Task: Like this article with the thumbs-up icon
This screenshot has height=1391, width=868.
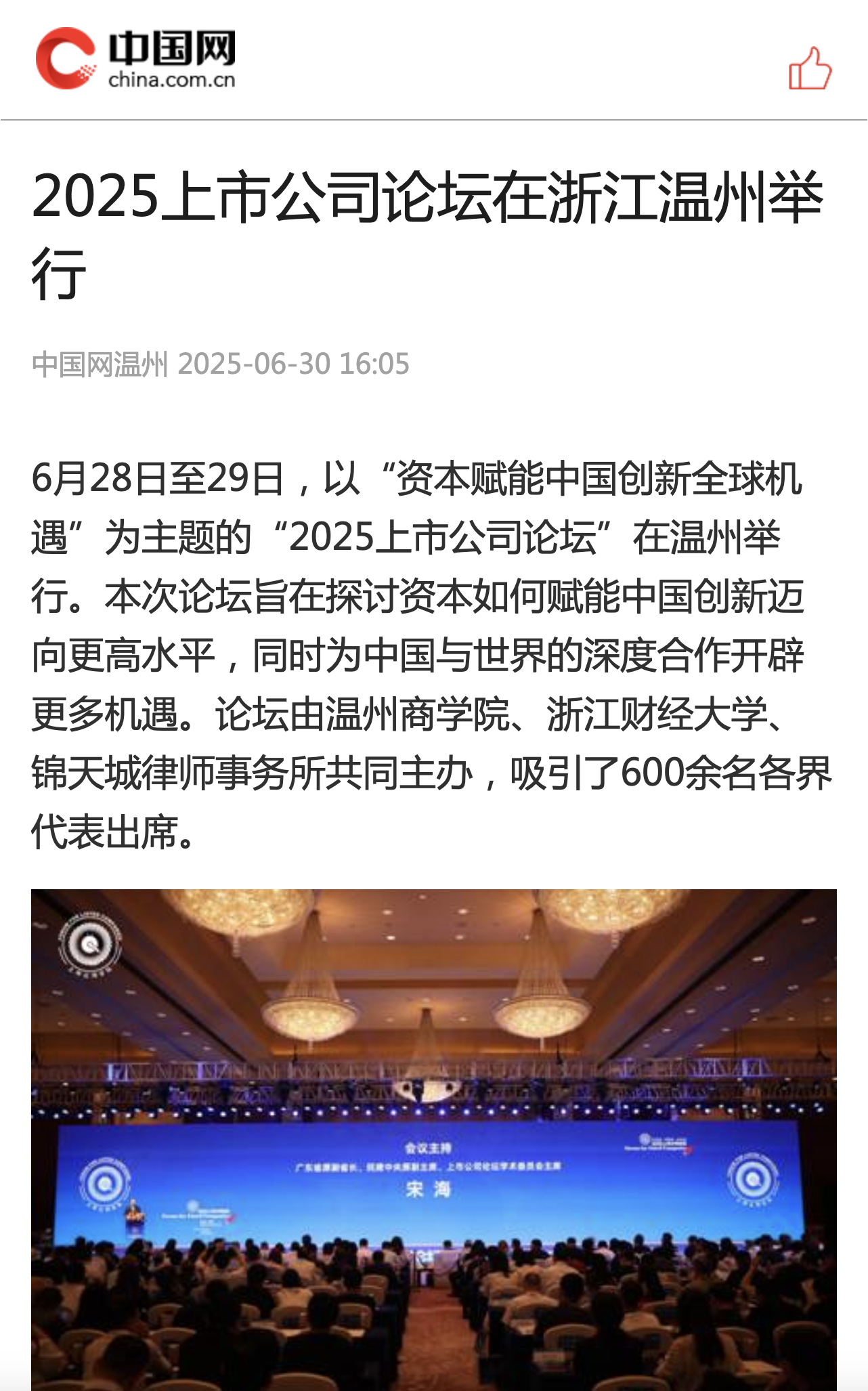Action: [809, 68]
